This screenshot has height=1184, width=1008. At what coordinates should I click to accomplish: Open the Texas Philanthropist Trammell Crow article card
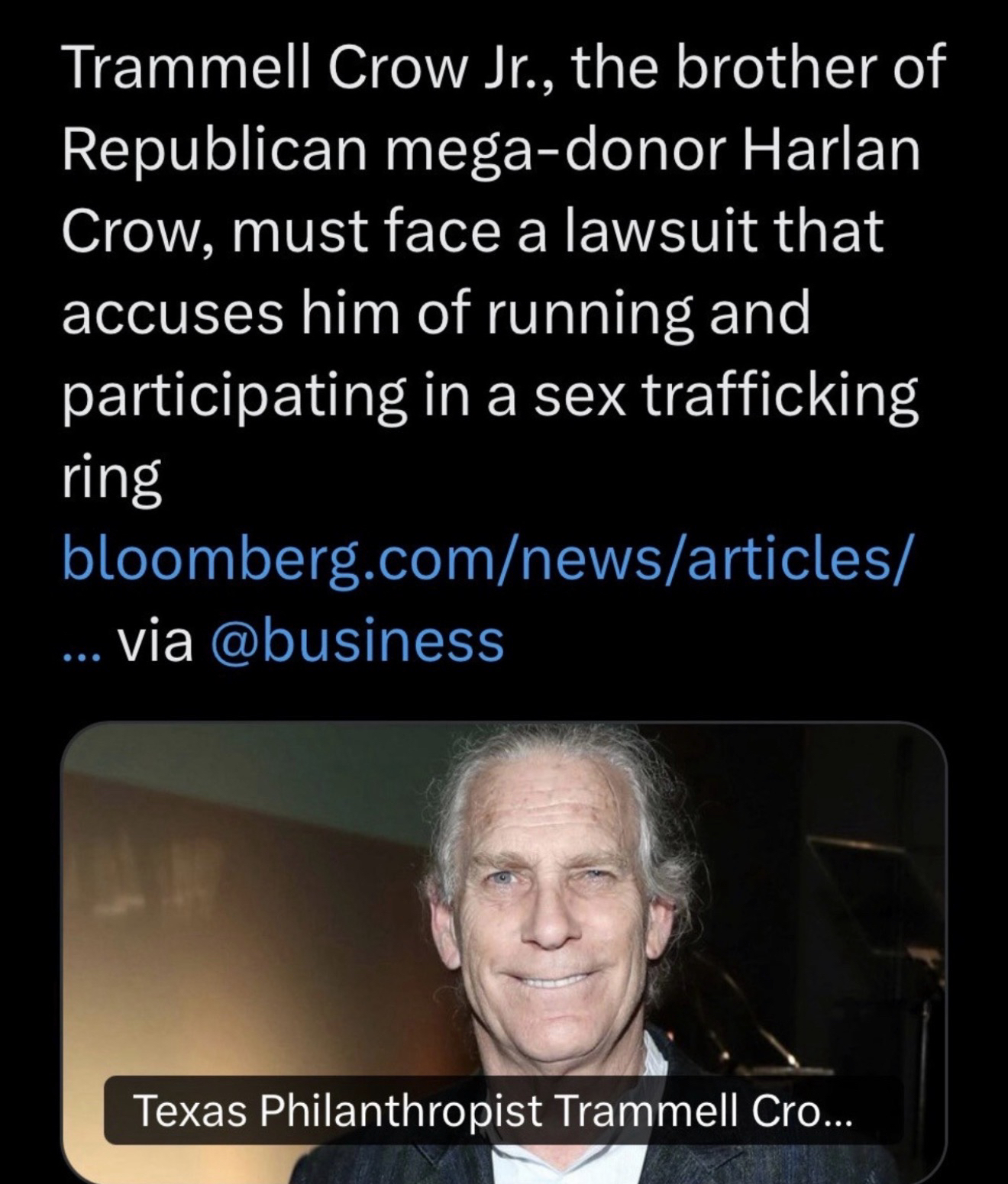(502, 947)
